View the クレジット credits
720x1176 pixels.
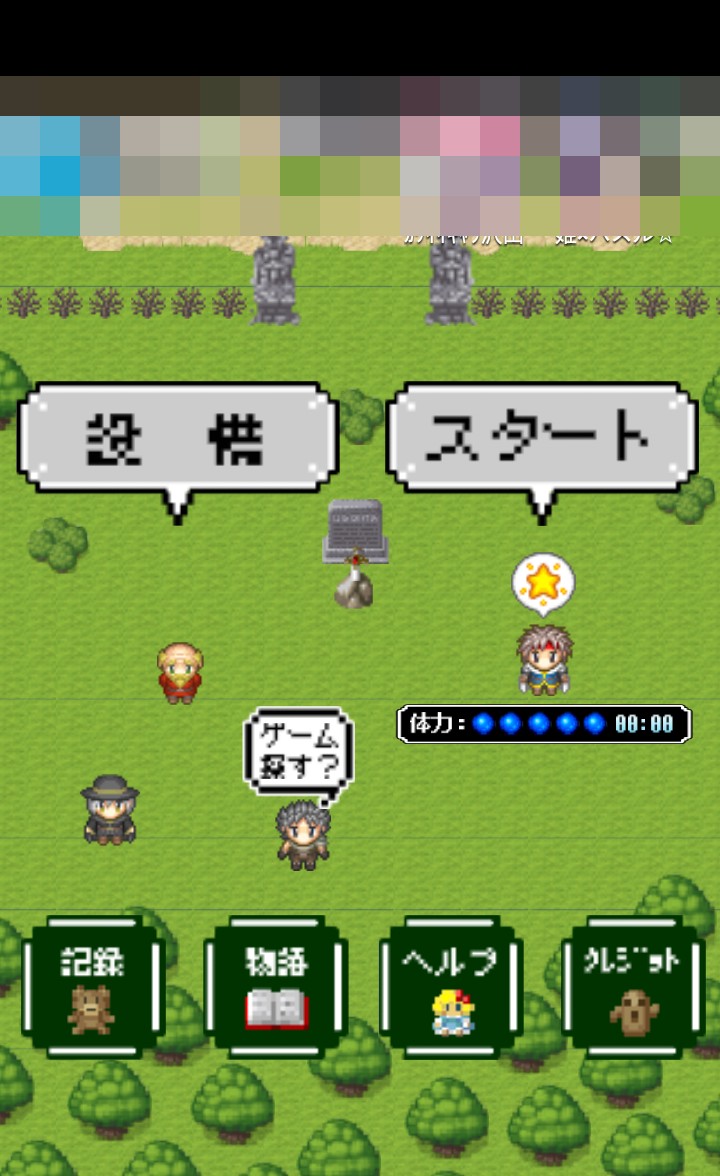coord(634,988)
